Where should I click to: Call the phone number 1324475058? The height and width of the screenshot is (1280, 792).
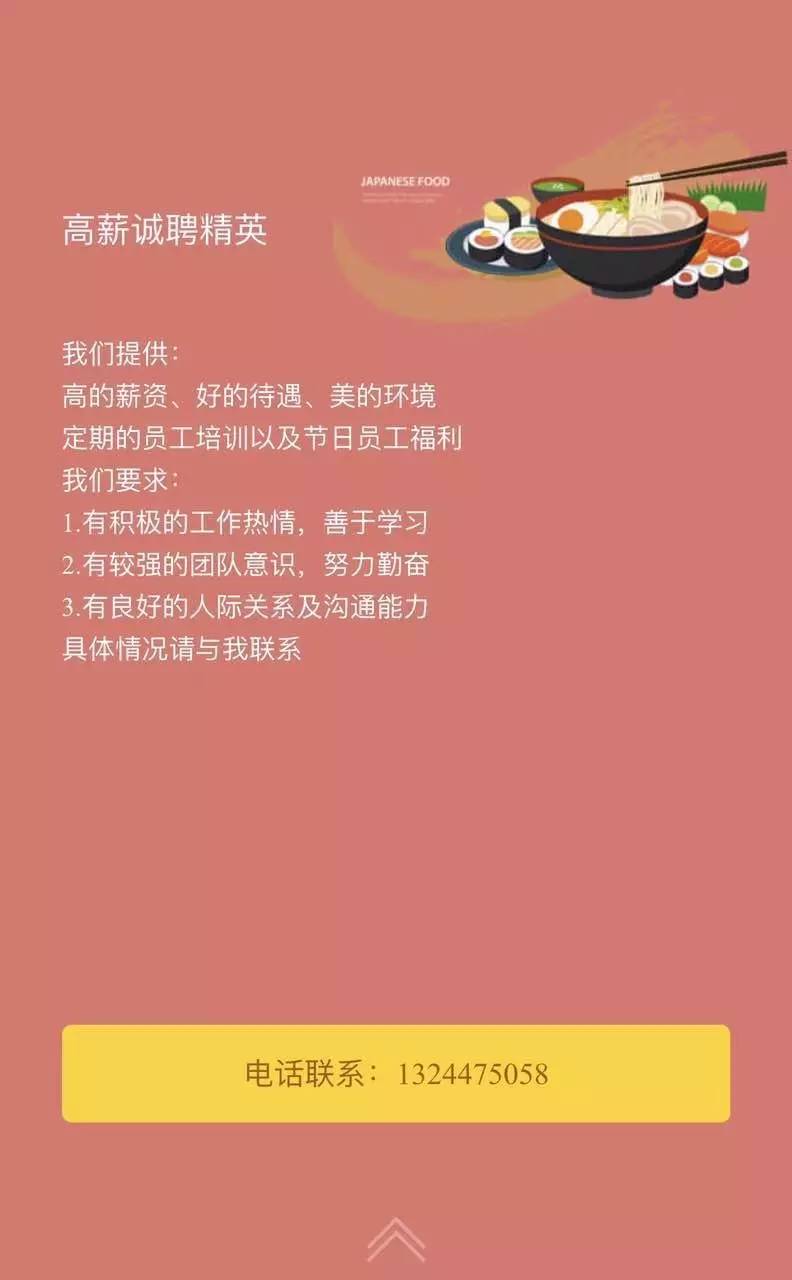(x=396, y=1073)
